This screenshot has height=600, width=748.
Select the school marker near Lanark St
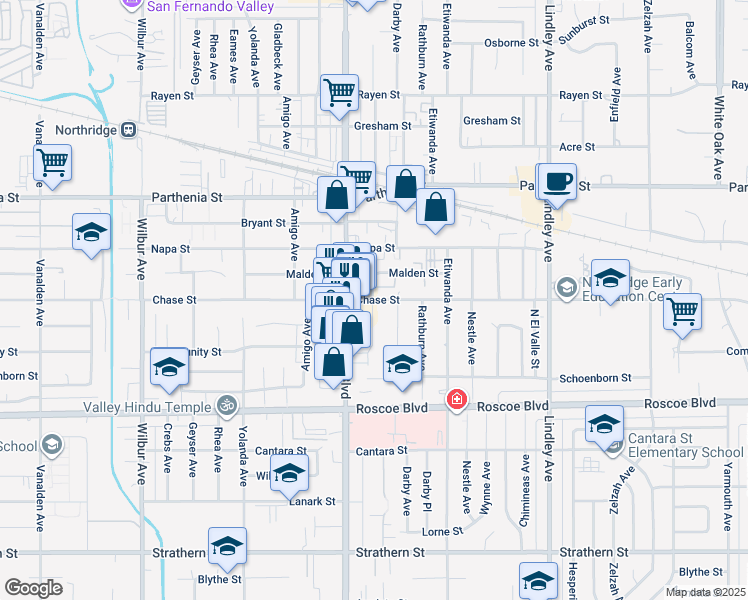[290, 474]
